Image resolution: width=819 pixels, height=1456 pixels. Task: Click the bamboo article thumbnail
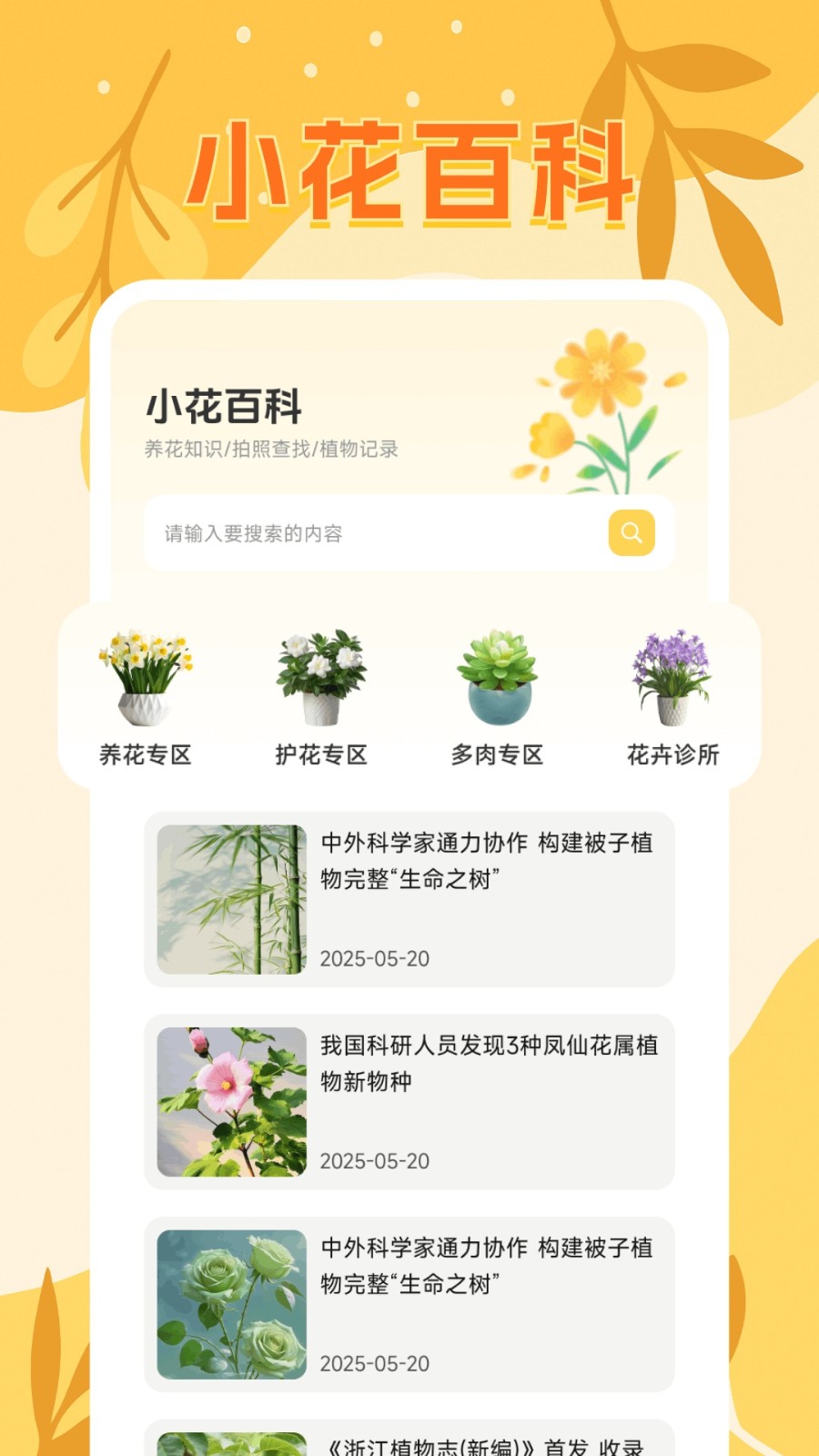[230, 899]
